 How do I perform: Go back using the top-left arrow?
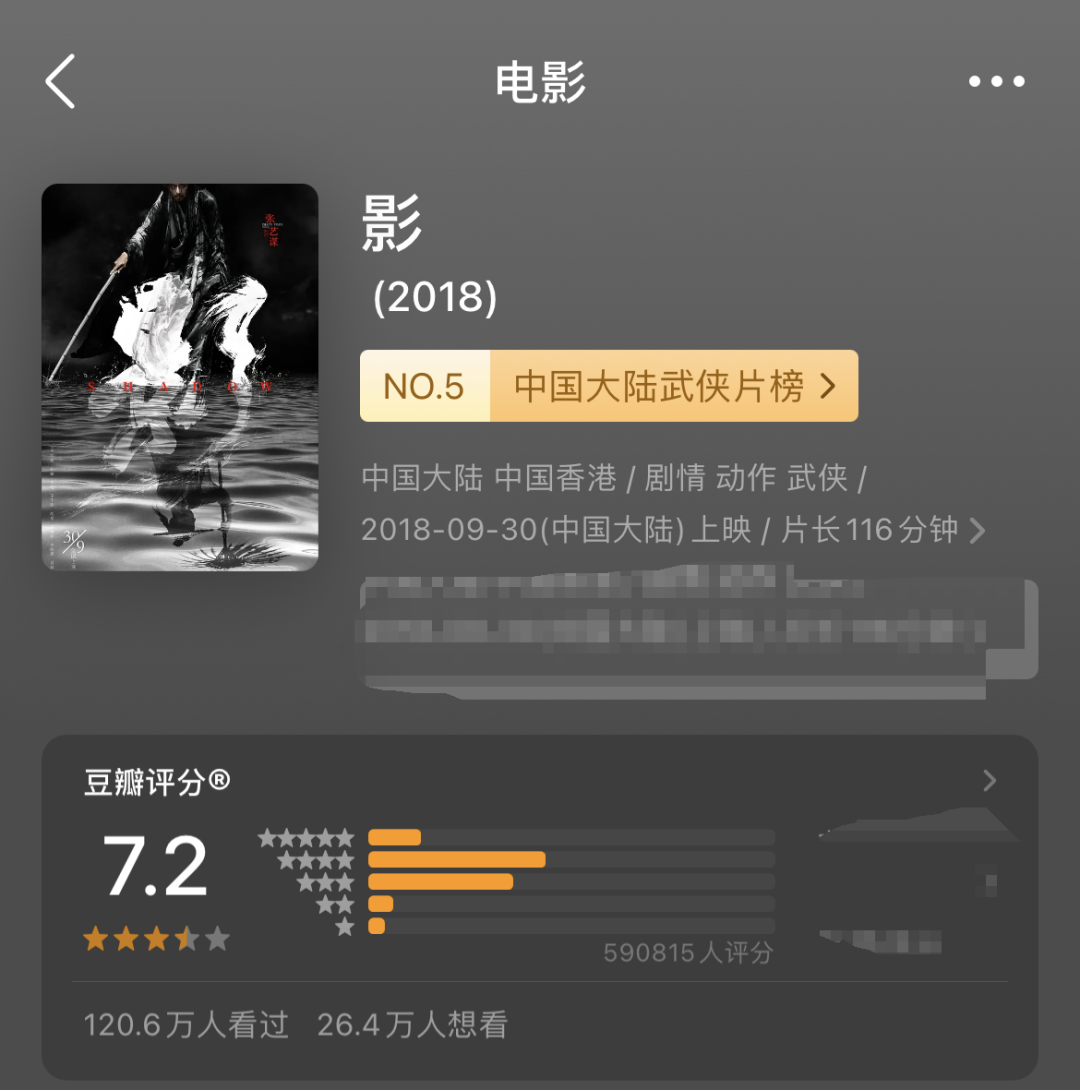(x=61, y=82)
